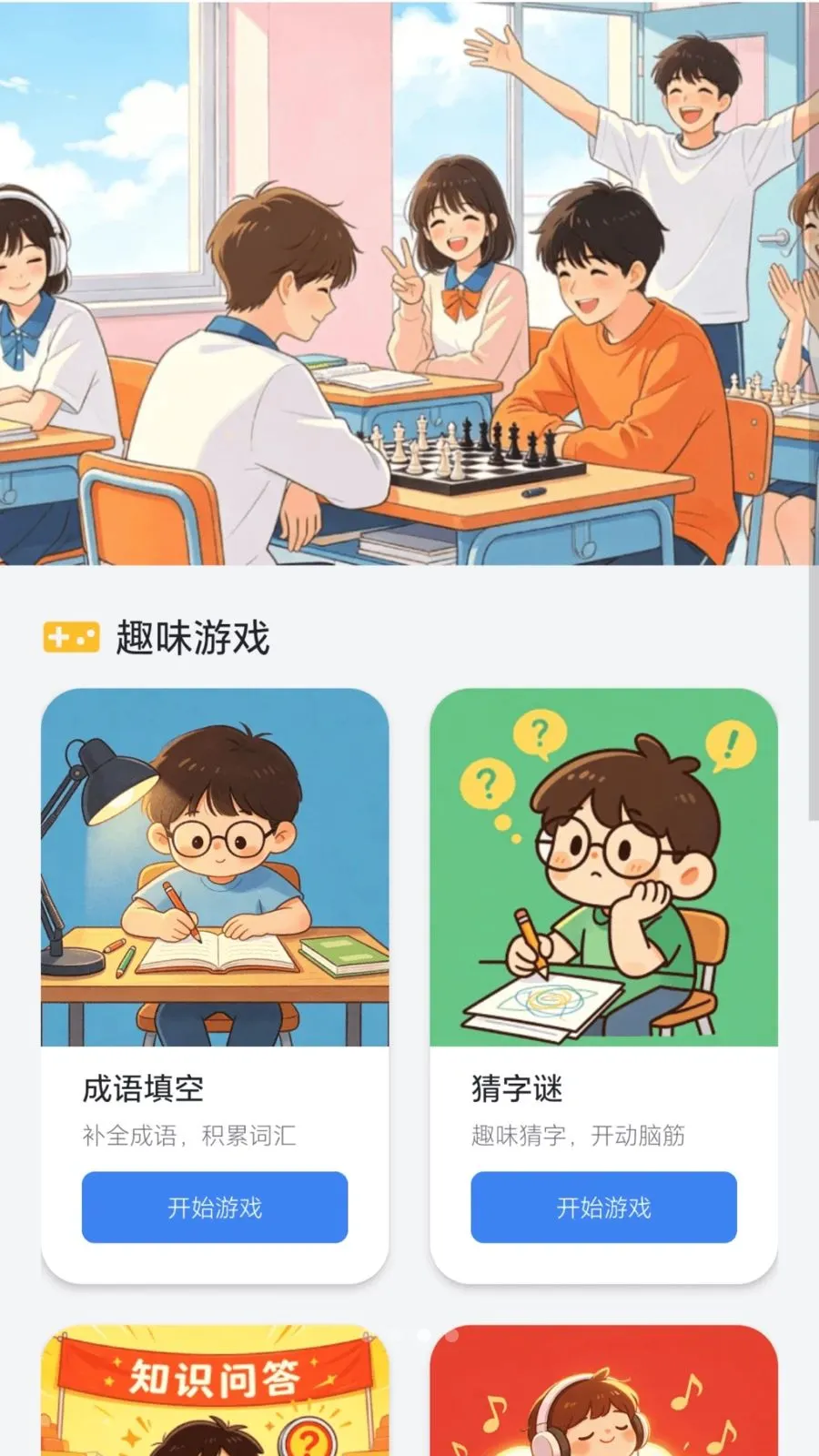Open the 成语填空 game card

215,985
